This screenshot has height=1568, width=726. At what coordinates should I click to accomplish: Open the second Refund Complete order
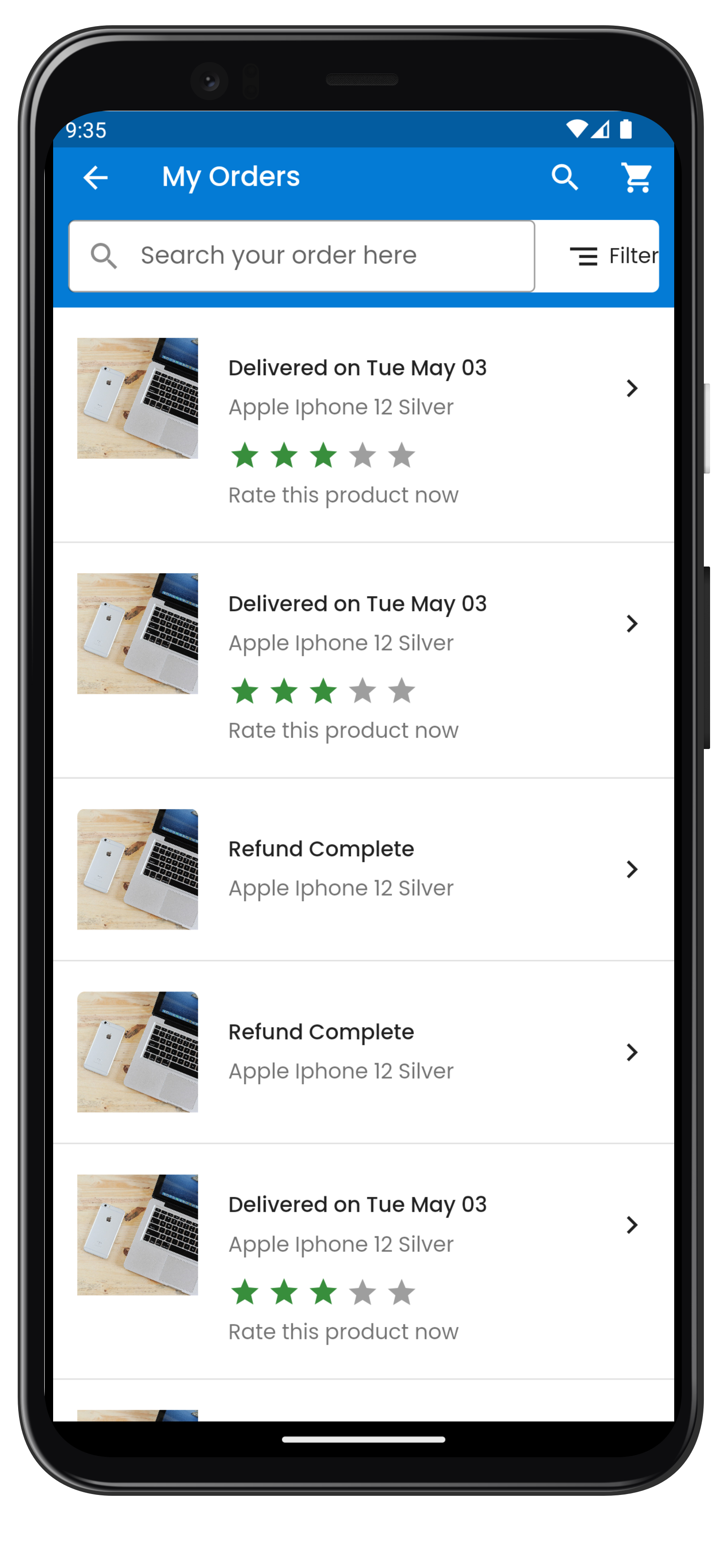tap(363, 1052)
